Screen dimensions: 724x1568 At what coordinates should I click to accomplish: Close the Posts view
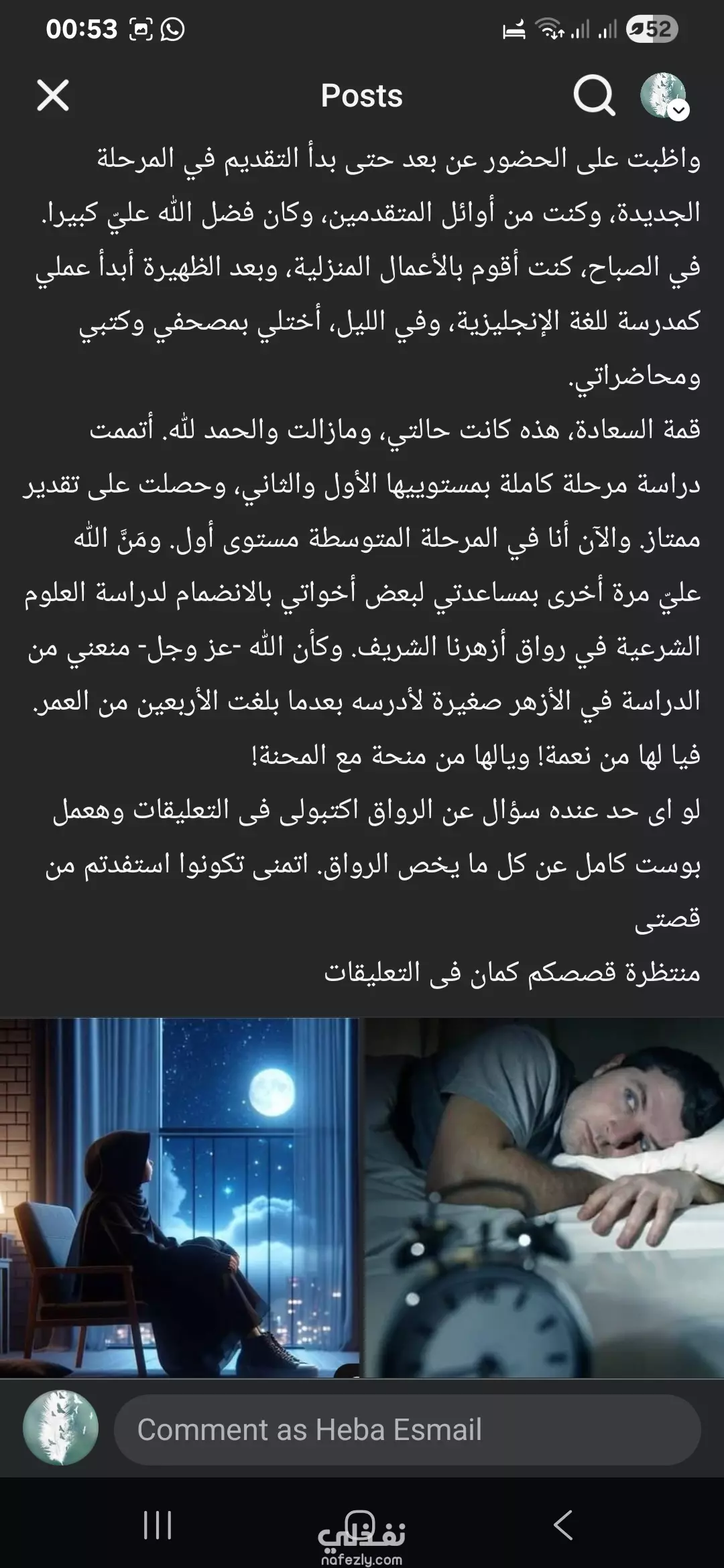53,95
